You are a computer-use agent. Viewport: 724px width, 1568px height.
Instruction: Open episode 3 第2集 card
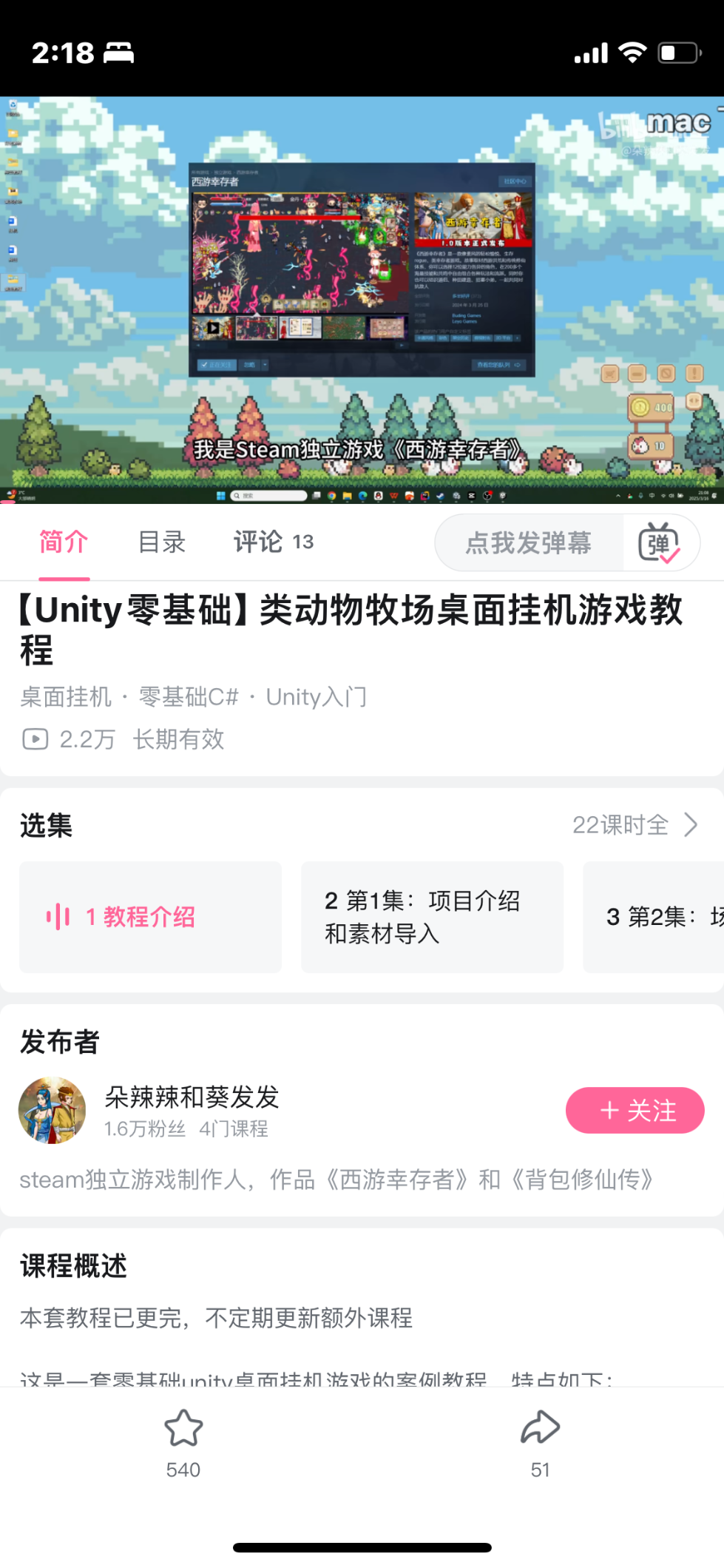[x=654, y=917]
